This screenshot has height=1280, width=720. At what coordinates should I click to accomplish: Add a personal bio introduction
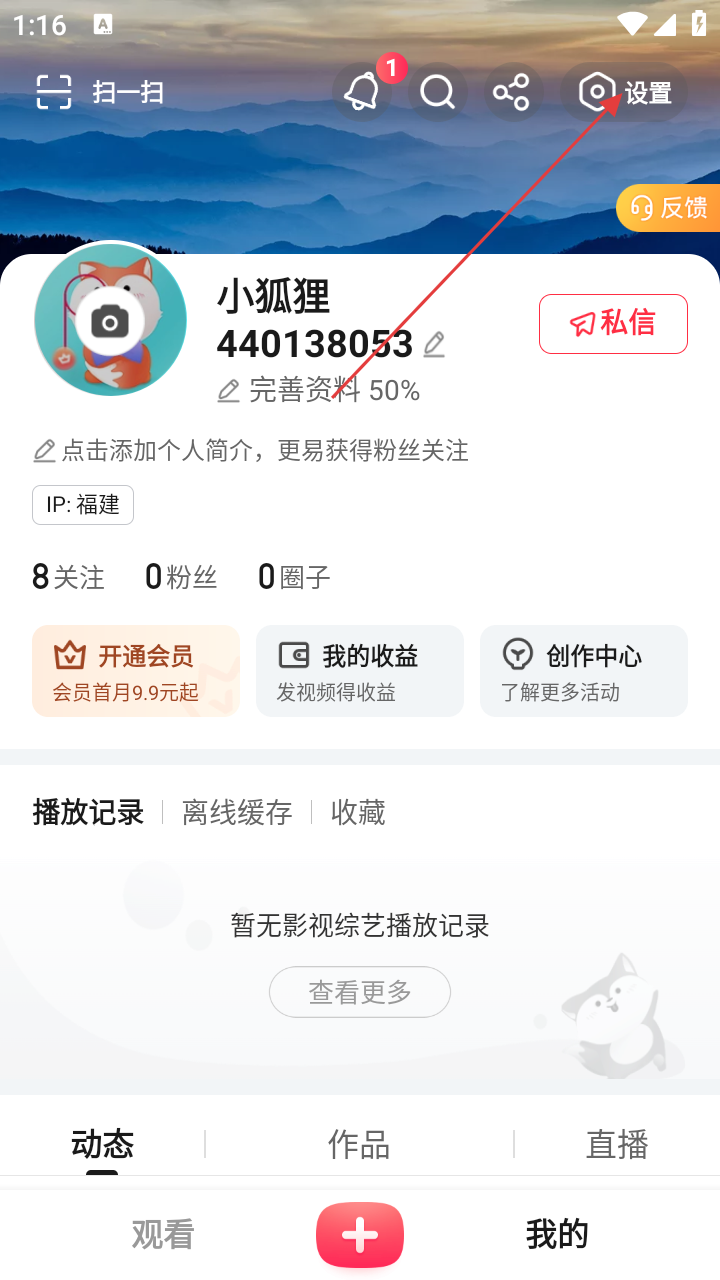pos(250,451)
